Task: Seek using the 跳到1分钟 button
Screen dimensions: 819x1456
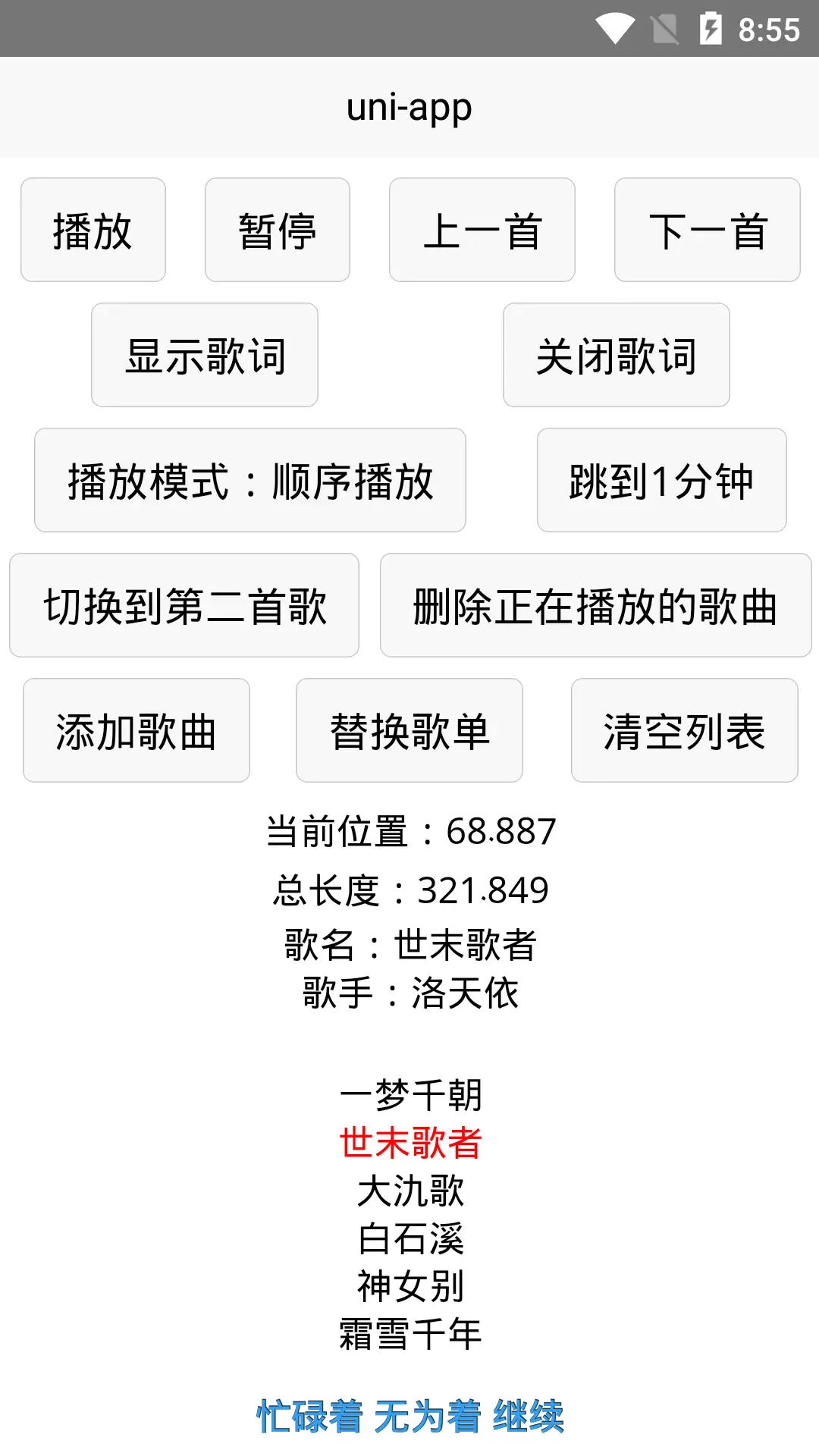Action: point(662,480)
